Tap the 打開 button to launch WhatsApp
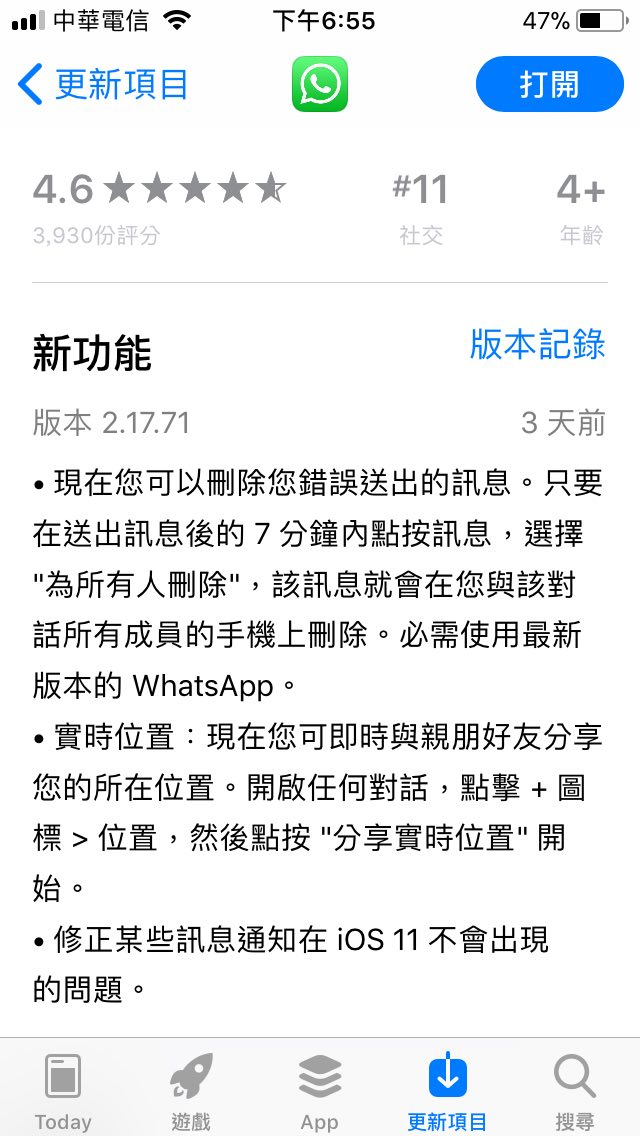The image size is (640, 1136). pyautogui.click(x=549, y=85)
